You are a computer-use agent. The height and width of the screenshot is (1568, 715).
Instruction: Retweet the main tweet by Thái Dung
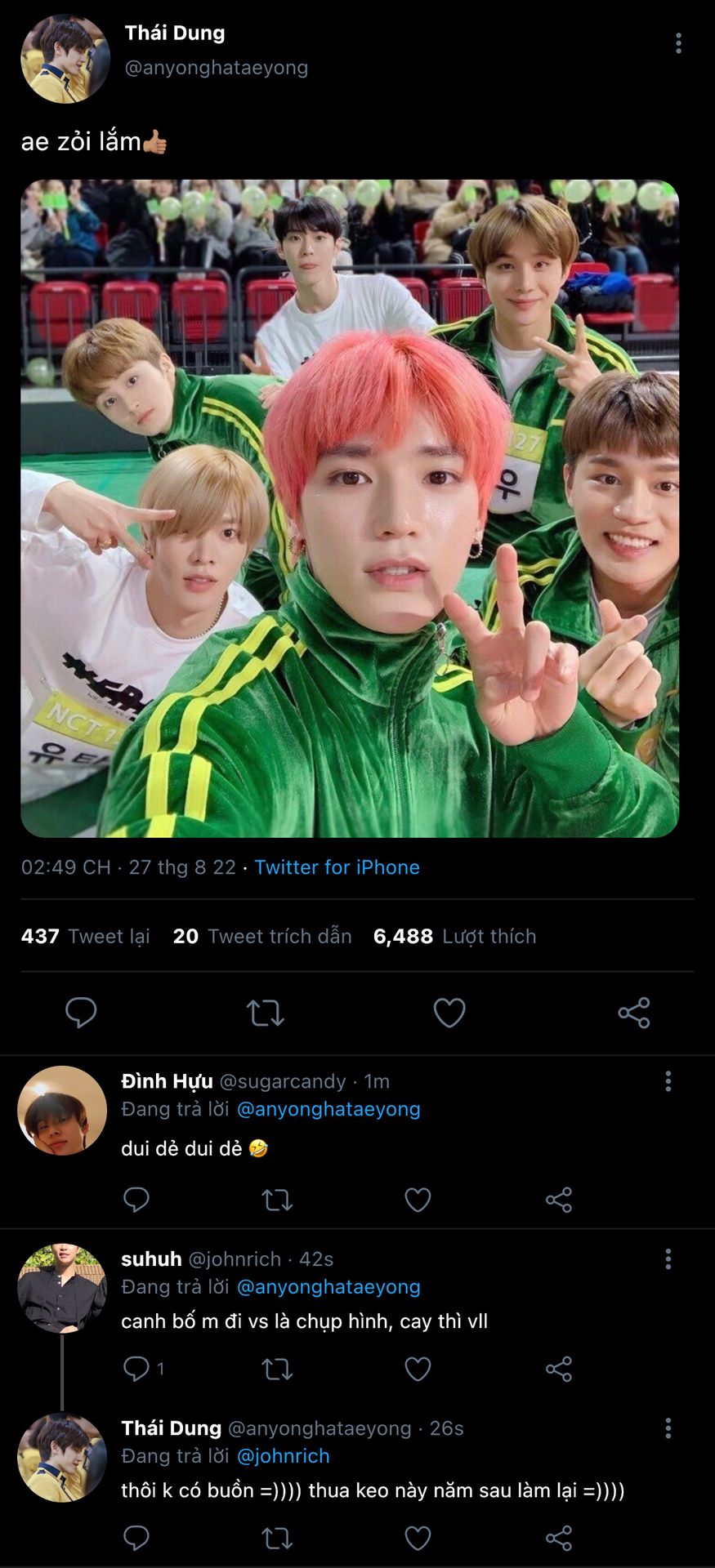pyautogui.click(x=266, y=1013)
